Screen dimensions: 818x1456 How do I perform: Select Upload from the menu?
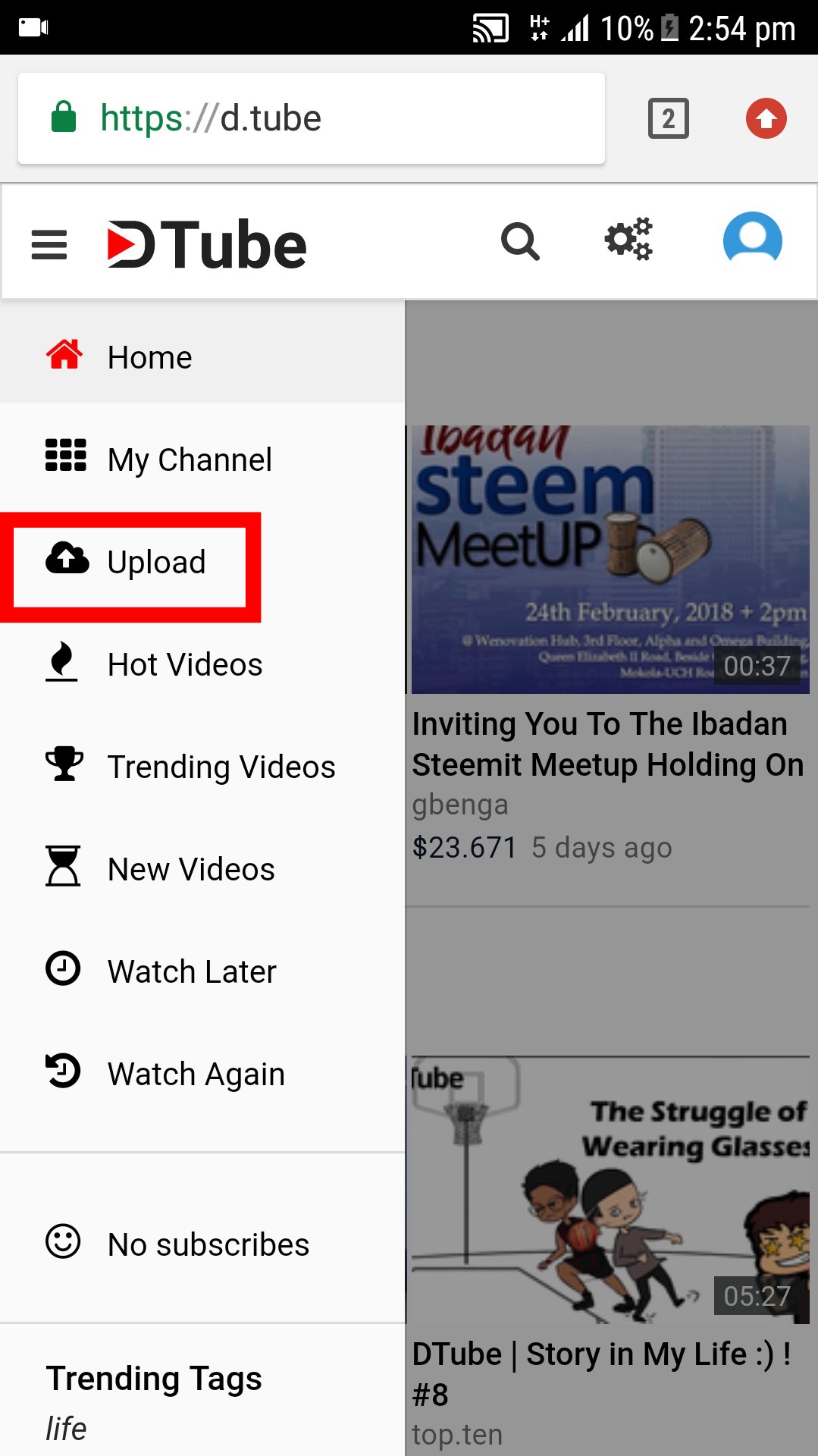[156, 562]
